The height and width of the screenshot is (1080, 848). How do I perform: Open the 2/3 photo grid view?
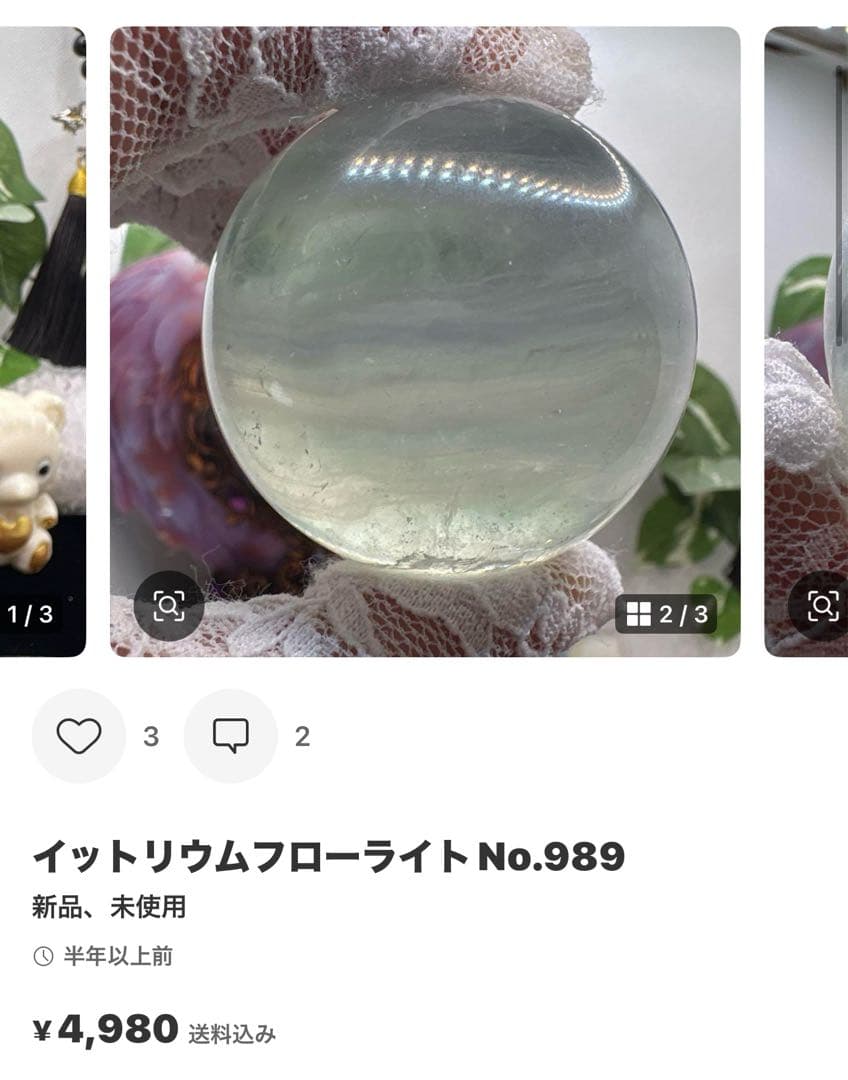pos(665,613)
